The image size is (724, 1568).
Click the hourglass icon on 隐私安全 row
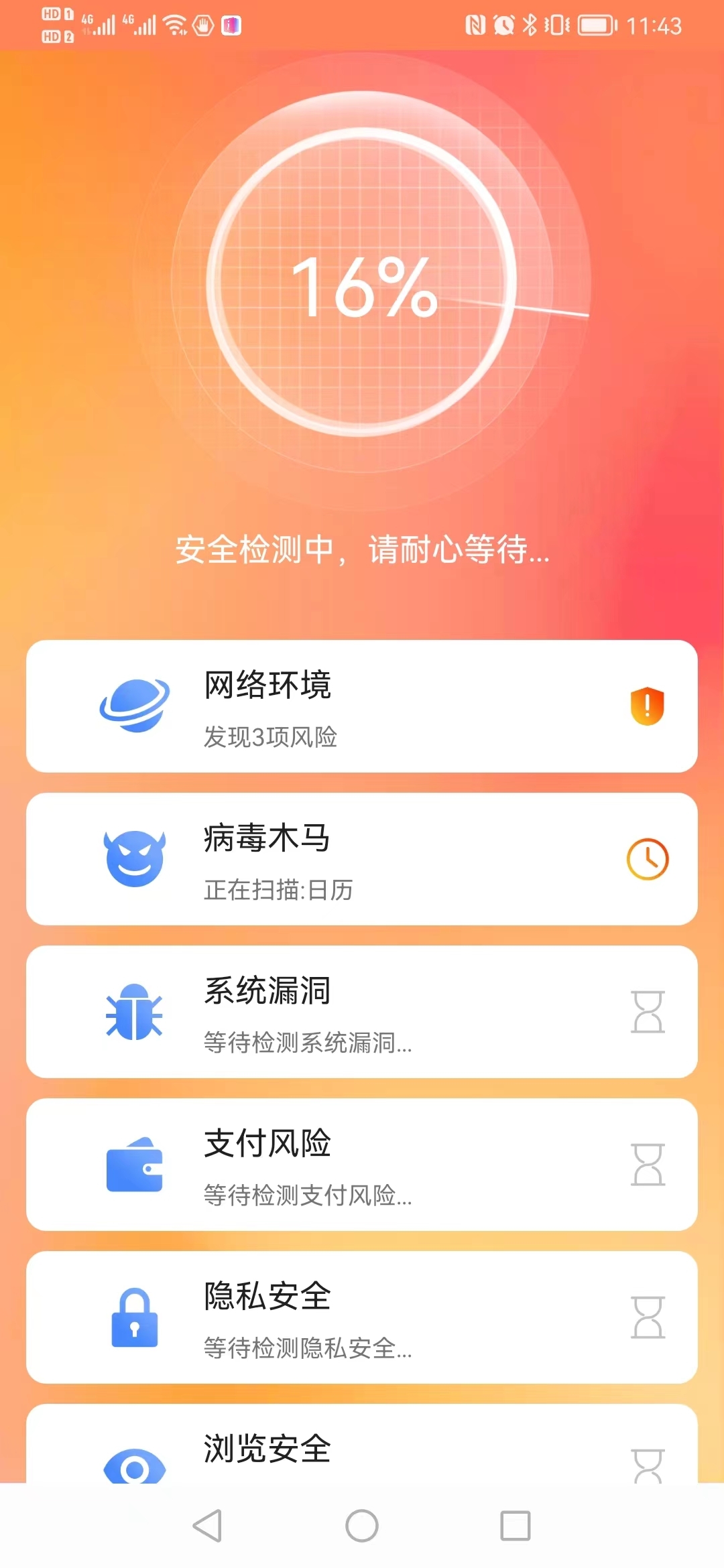point(646,1319)
